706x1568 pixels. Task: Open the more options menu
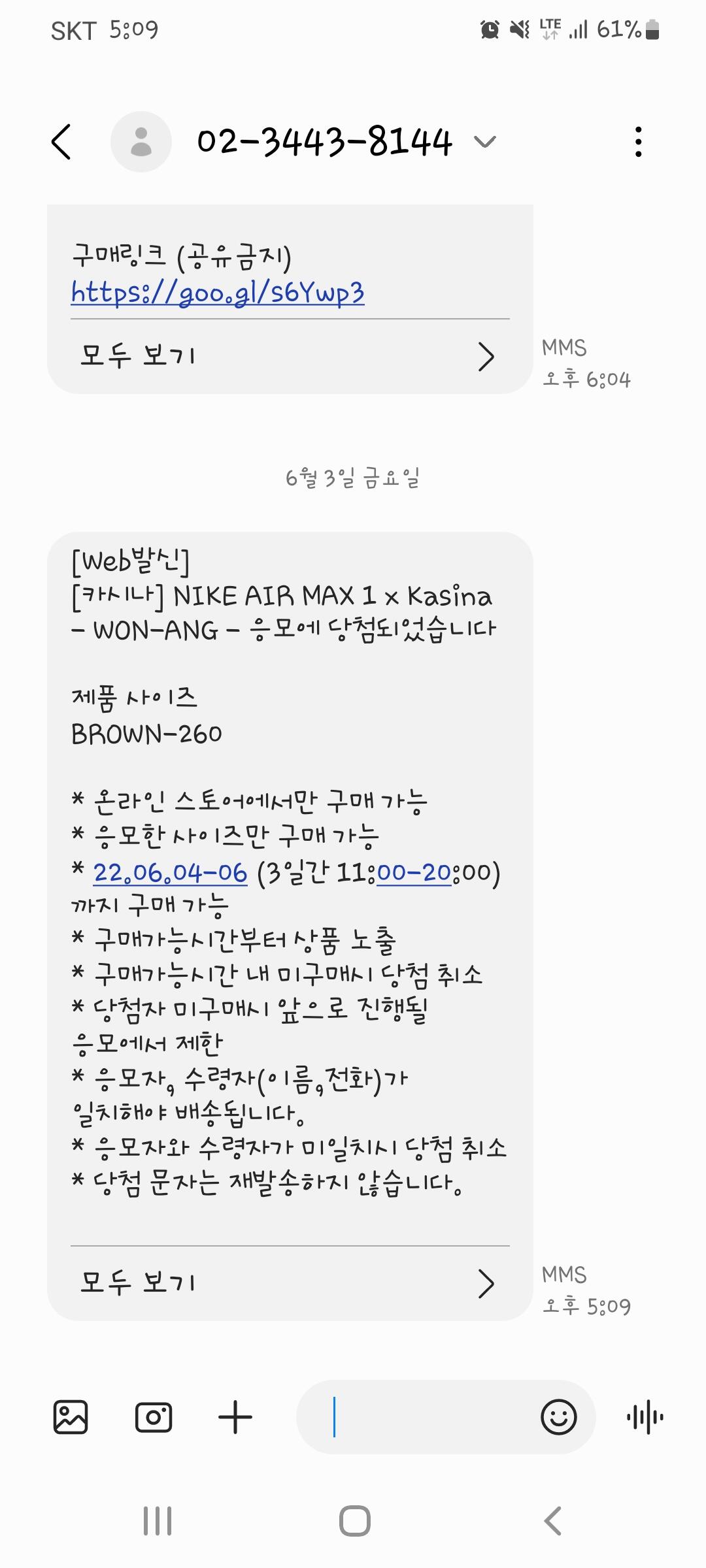[x=638, y=142]
